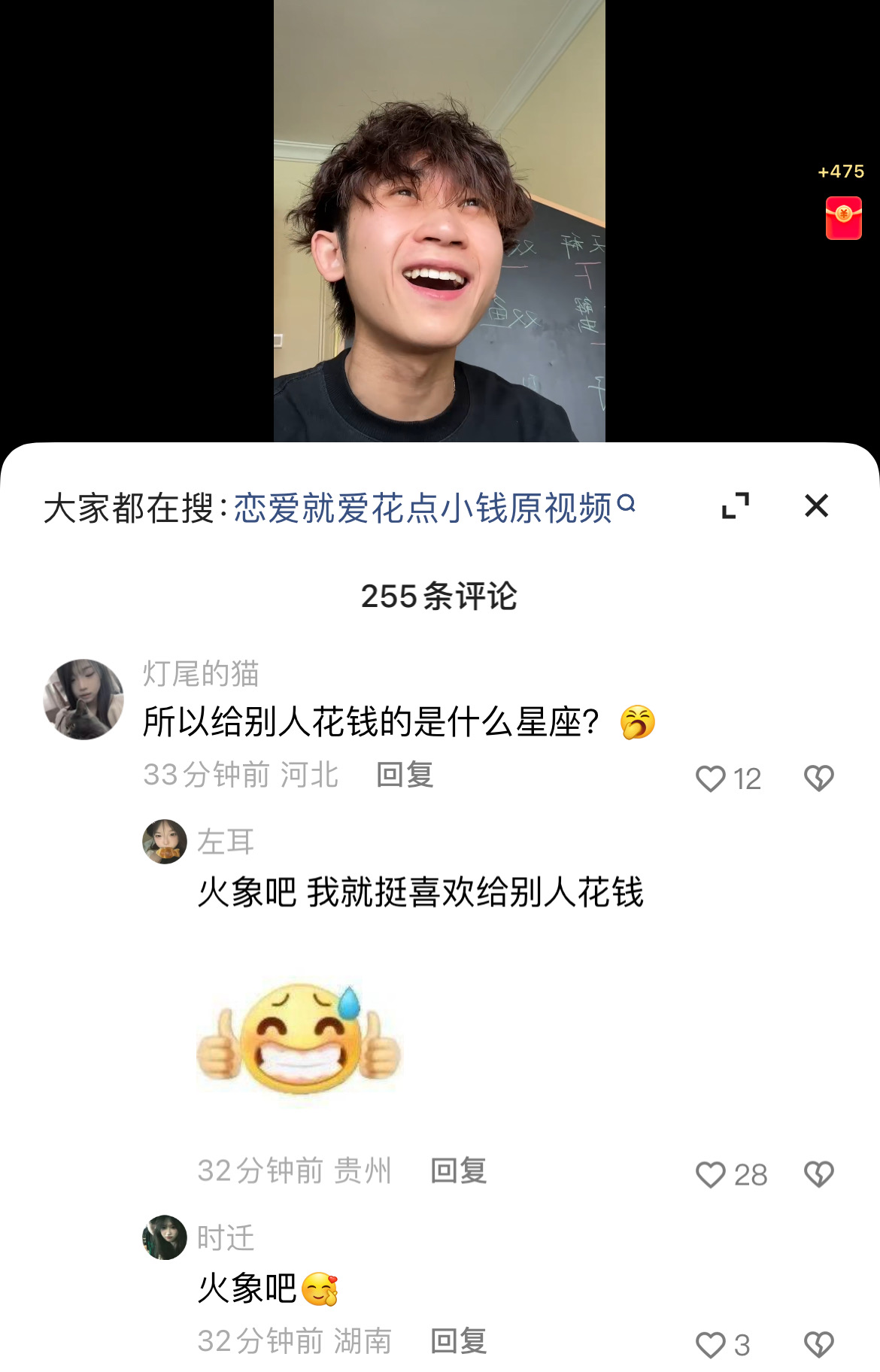Screen dimensions: 880x1372
Task: Dislike 时迁's reply
Action: coord(818,1345)
